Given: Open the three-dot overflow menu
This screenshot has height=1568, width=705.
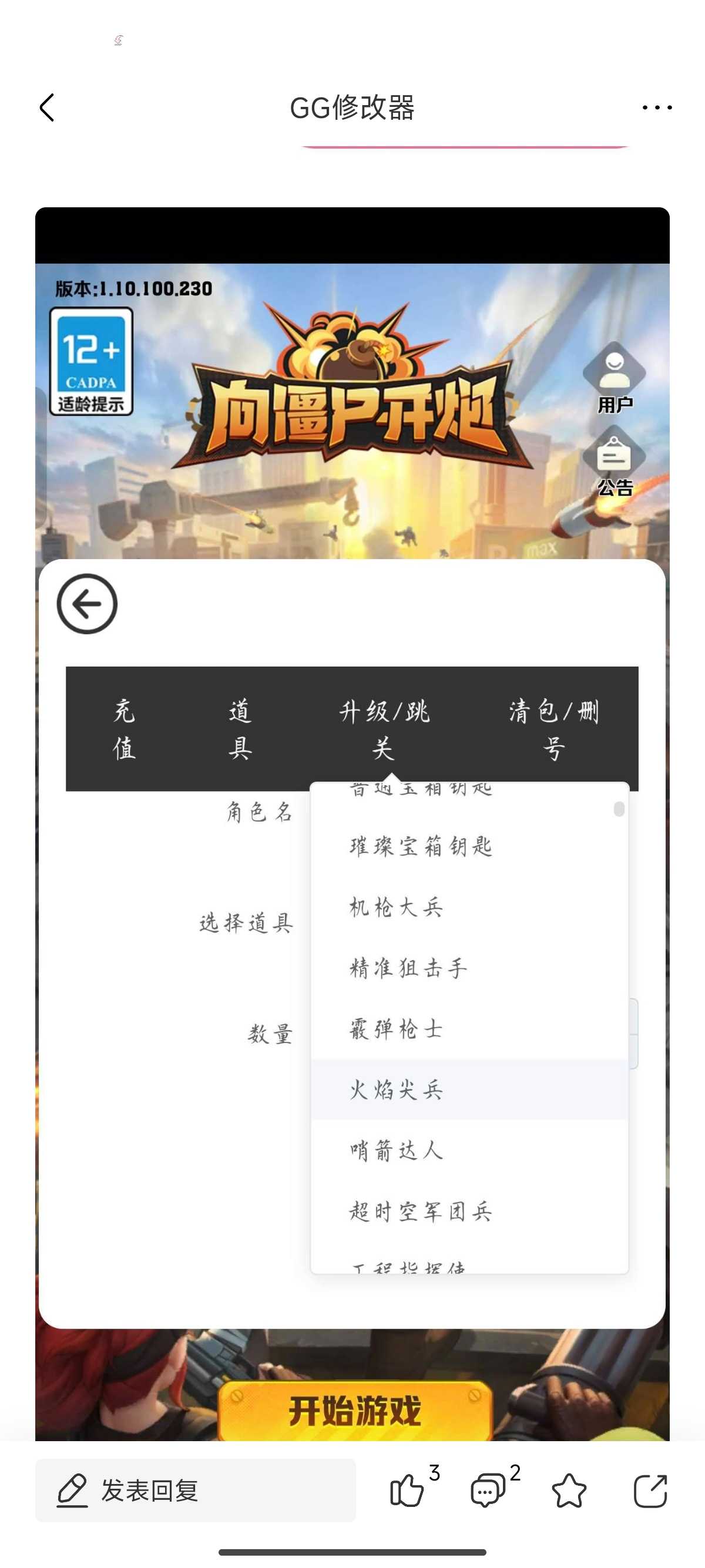Looking at the screenshot, I should click(x=657, y=107).
